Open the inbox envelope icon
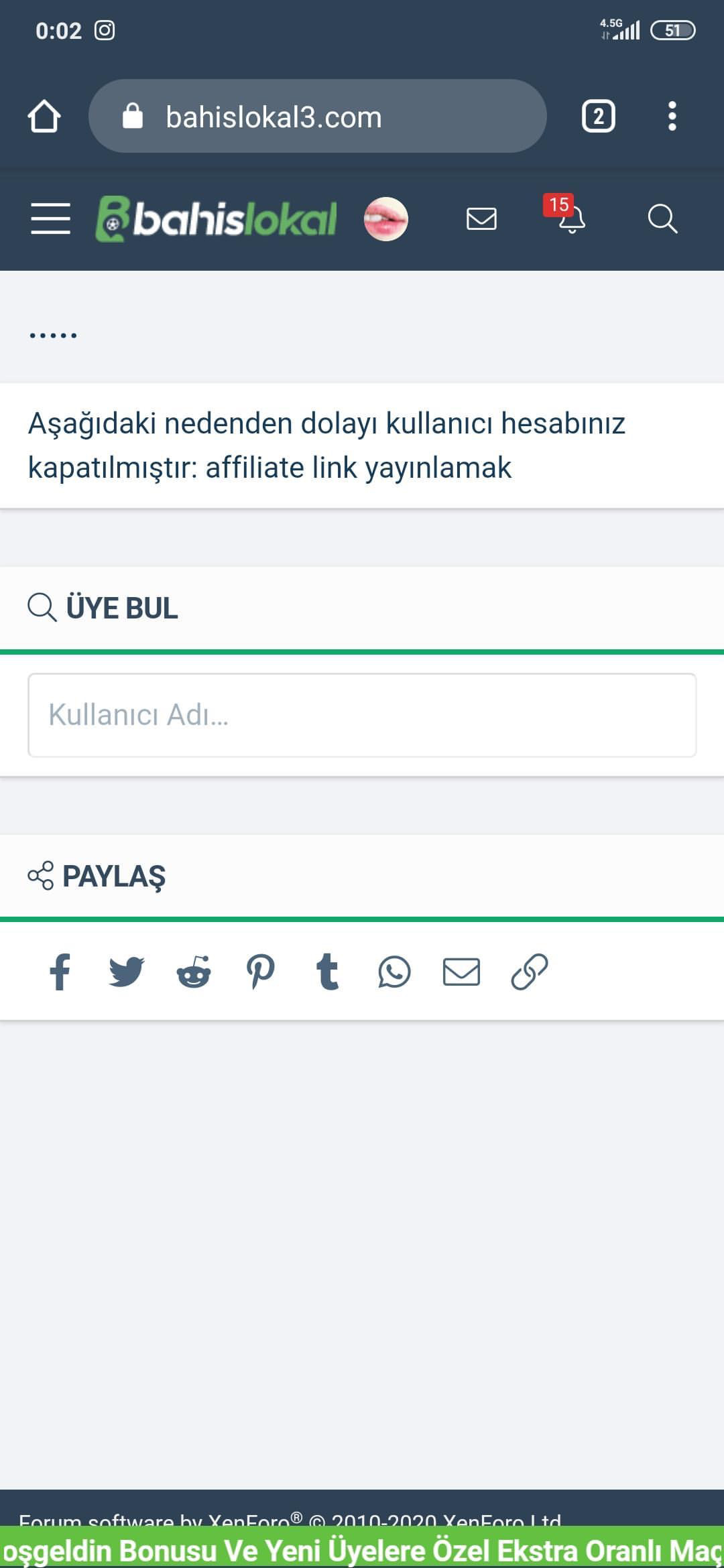The height and width of the screenshot is (1568, 724). [481, 219]
